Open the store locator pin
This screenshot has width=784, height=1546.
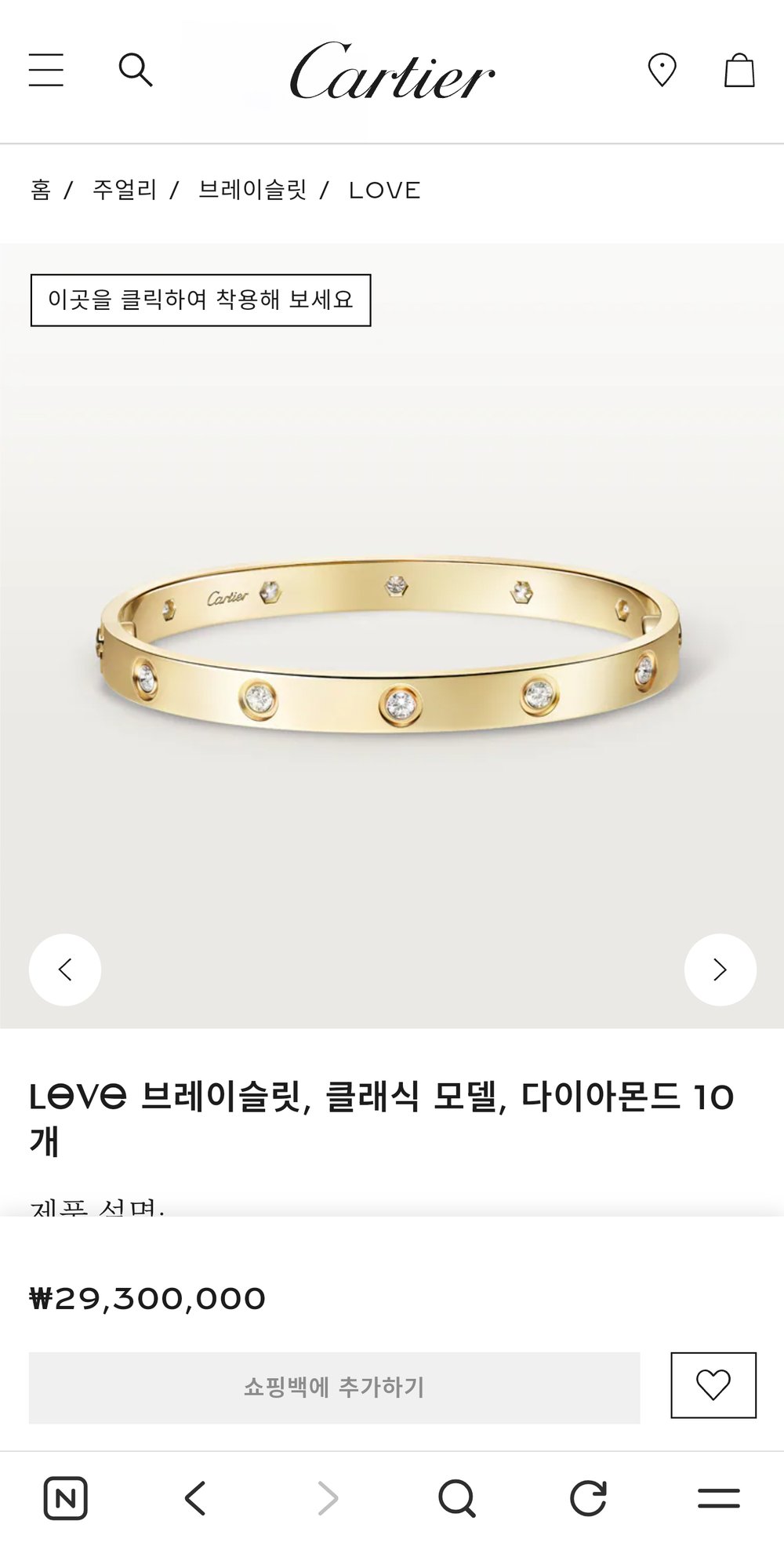(x=662, y=70)
